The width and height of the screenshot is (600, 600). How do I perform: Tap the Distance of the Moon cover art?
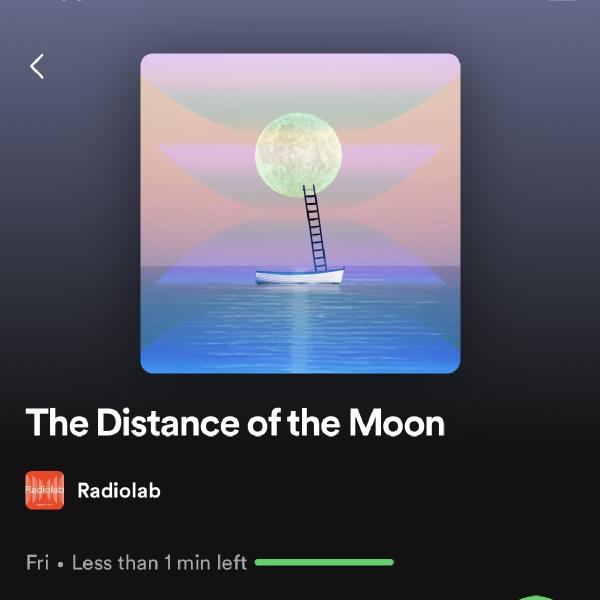[300, 213]
